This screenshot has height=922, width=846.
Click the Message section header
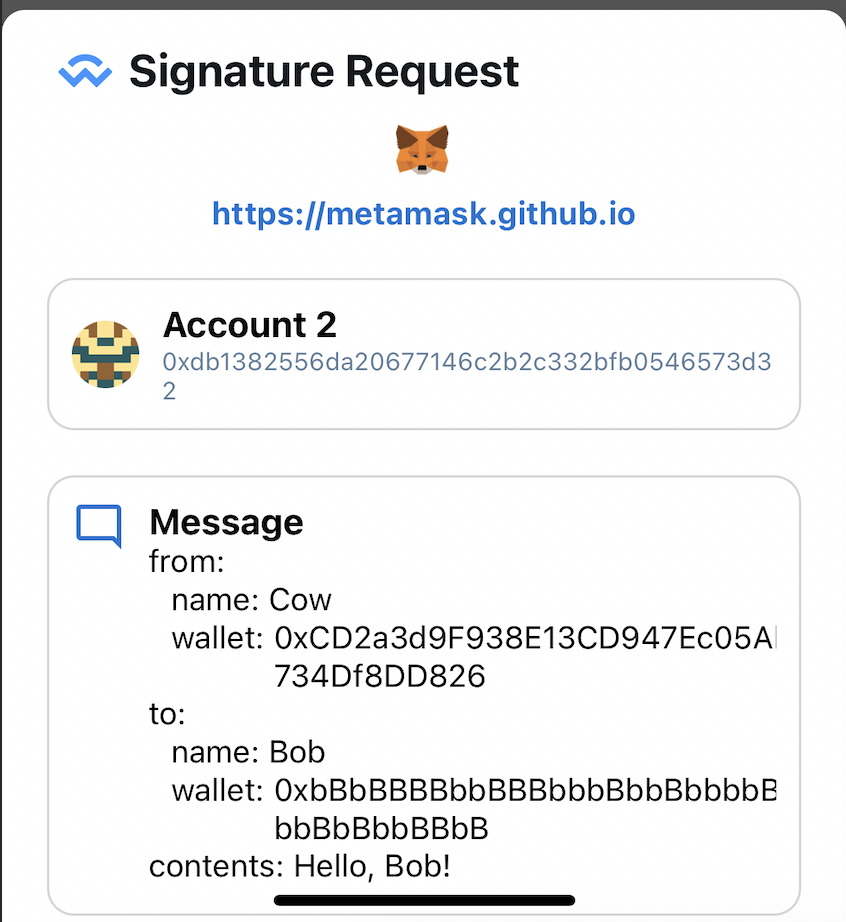tap(226, 522)
